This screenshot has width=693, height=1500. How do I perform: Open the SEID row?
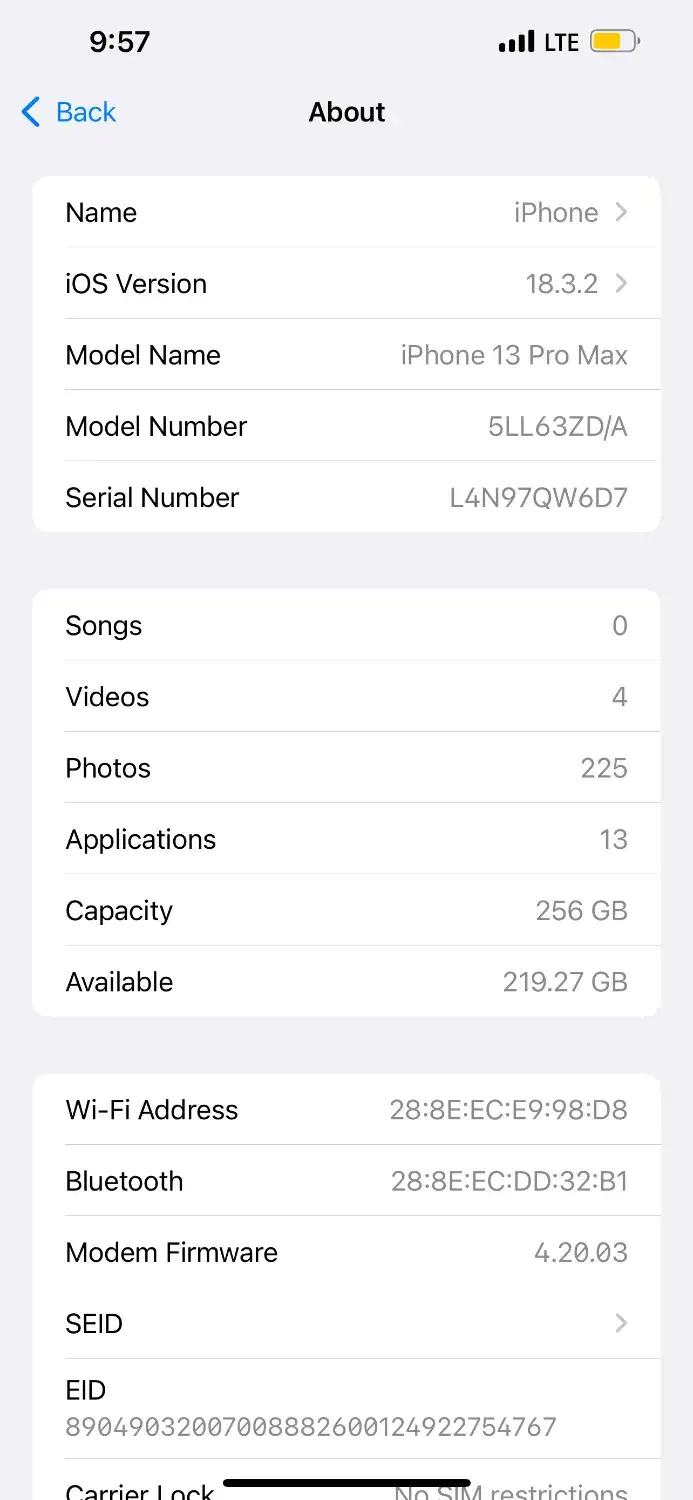tap(346, 1324)
